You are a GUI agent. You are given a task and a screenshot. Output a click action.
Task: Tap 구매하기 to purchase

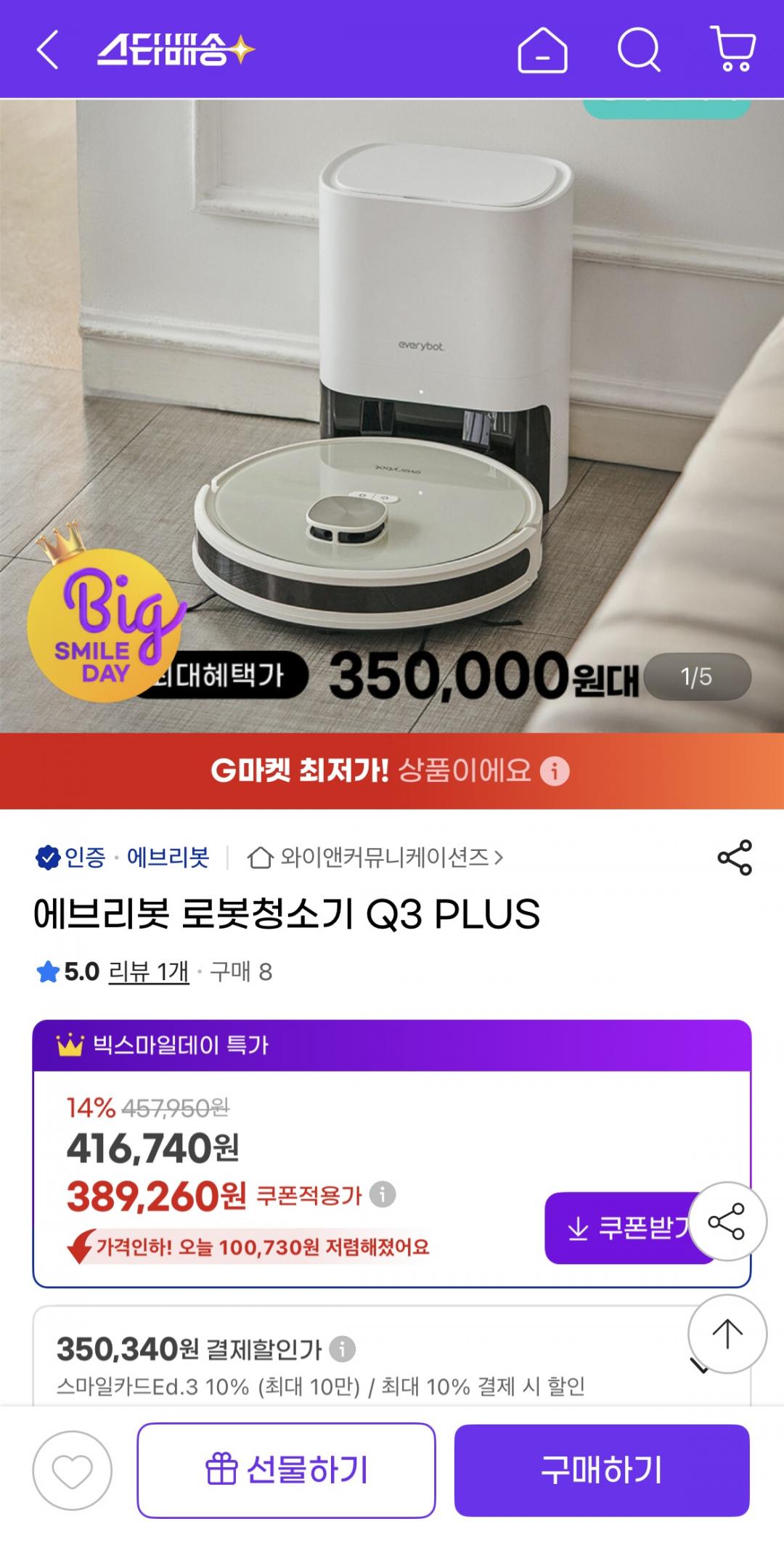coord(602,1470)
